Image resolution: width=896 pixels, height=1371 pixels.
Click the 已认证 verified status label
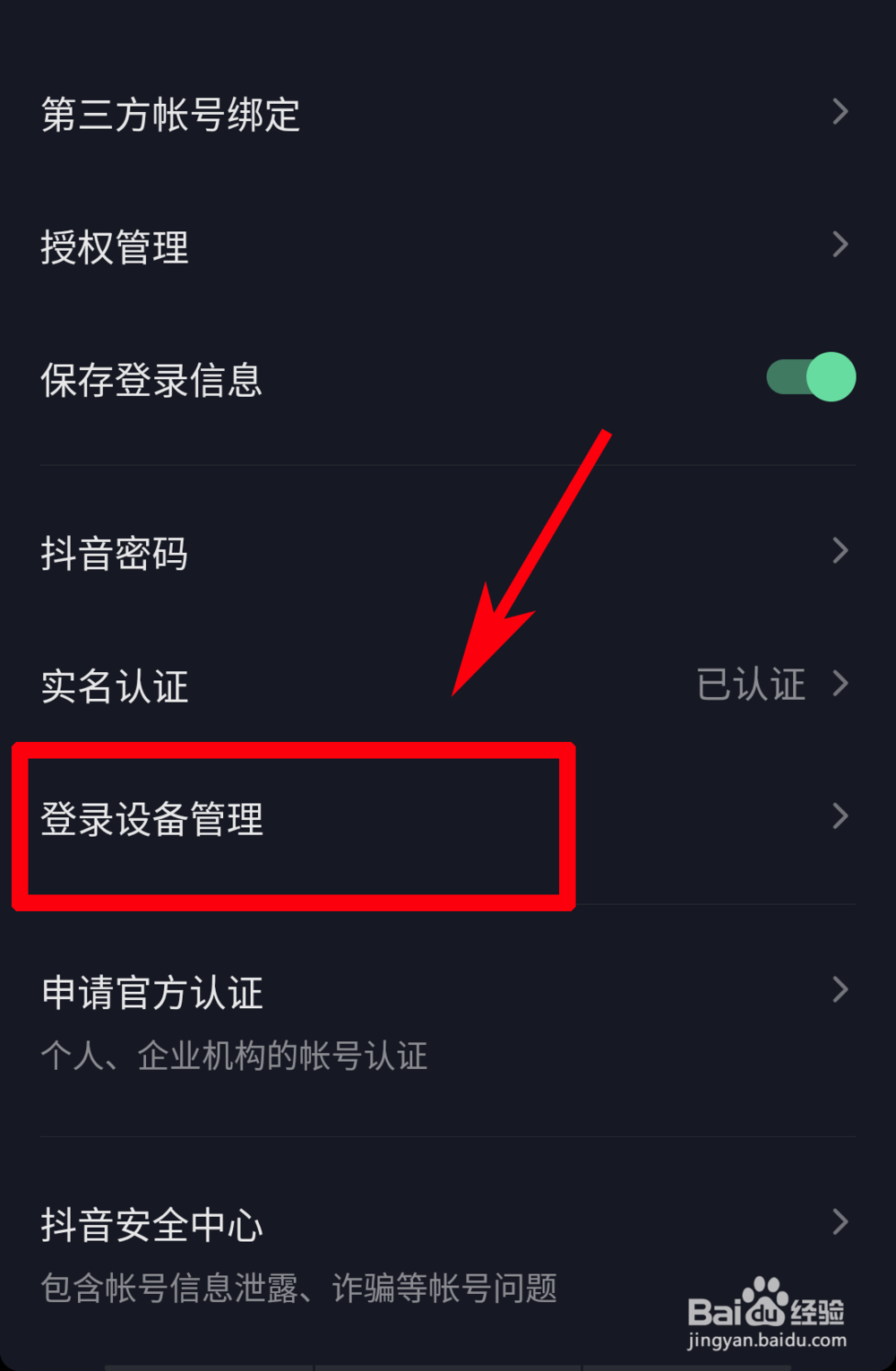pos(752,685)
